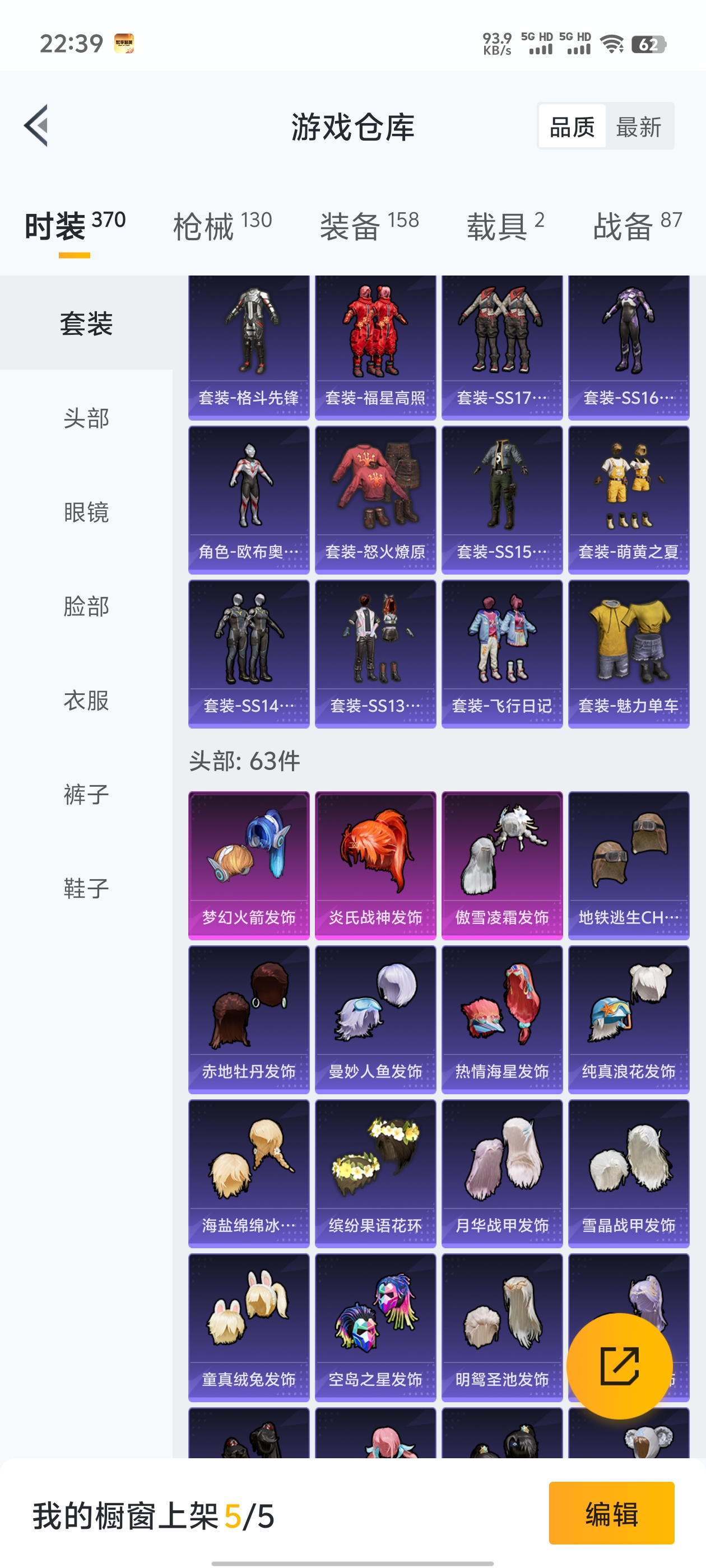Tap the 编辑 button
The width and height of the screenshot is (706, 1568).
(x=611, y=1513)
